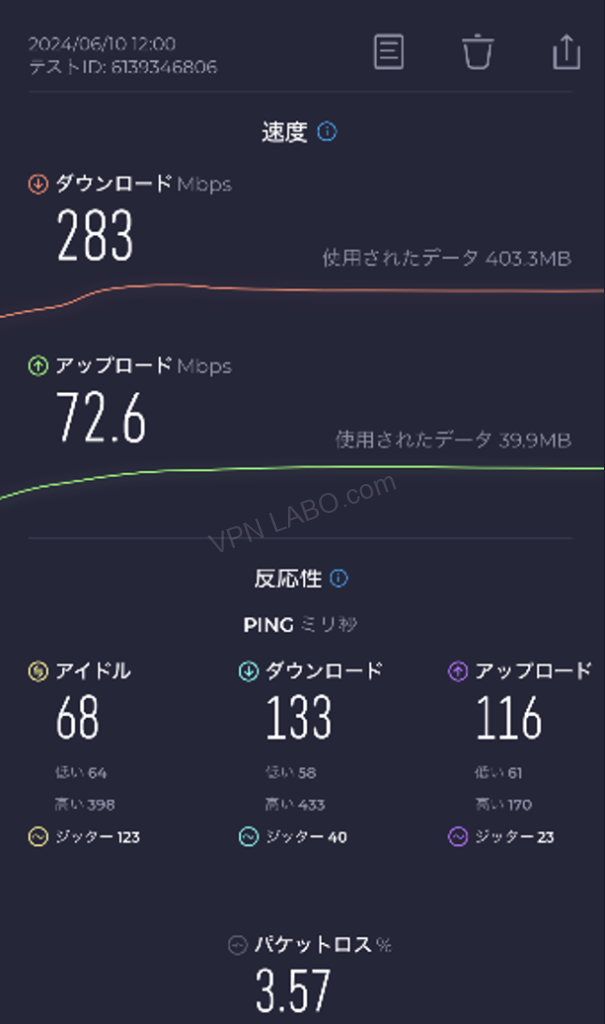Open the info icon next to 反応性

click(x=339, y=578)
